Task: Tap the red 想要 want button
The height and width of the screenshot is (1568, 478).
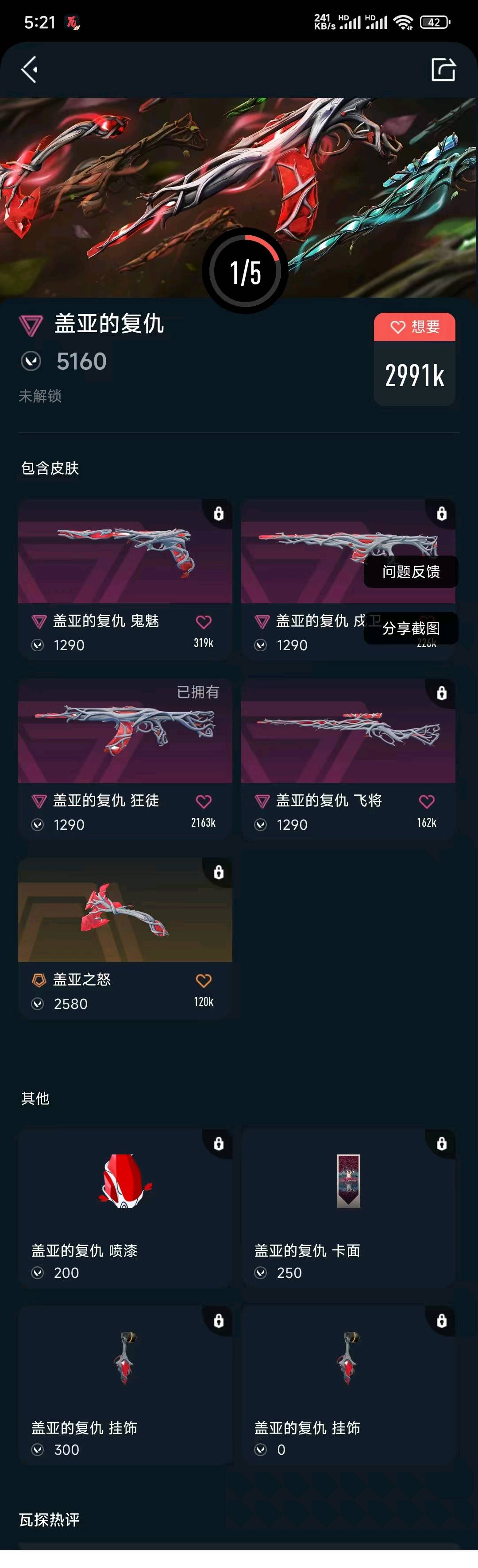Action: point(415,327)
